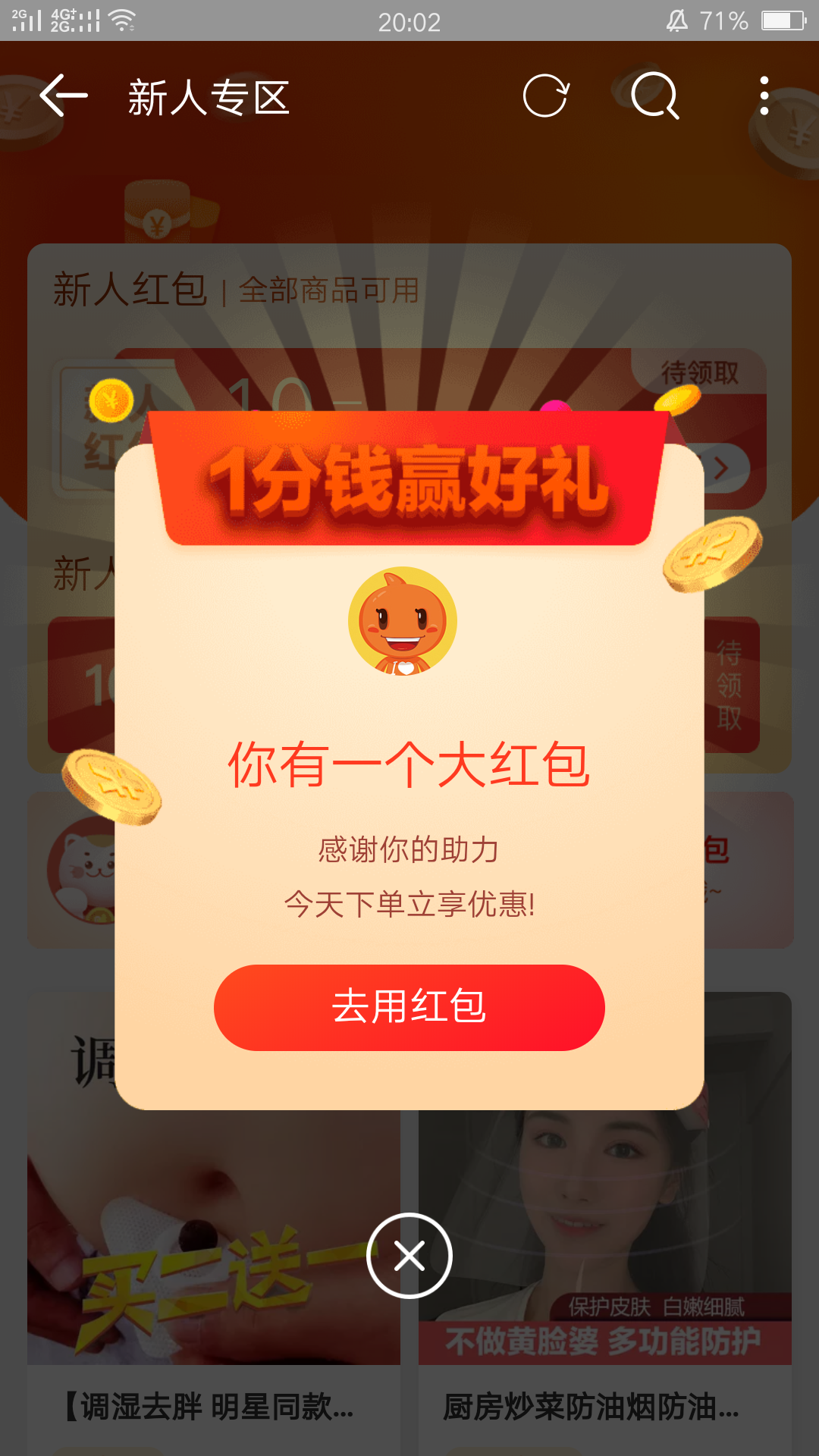Dismiss the red packet popup
The image size is (819, 1456).
point(409,1256)
